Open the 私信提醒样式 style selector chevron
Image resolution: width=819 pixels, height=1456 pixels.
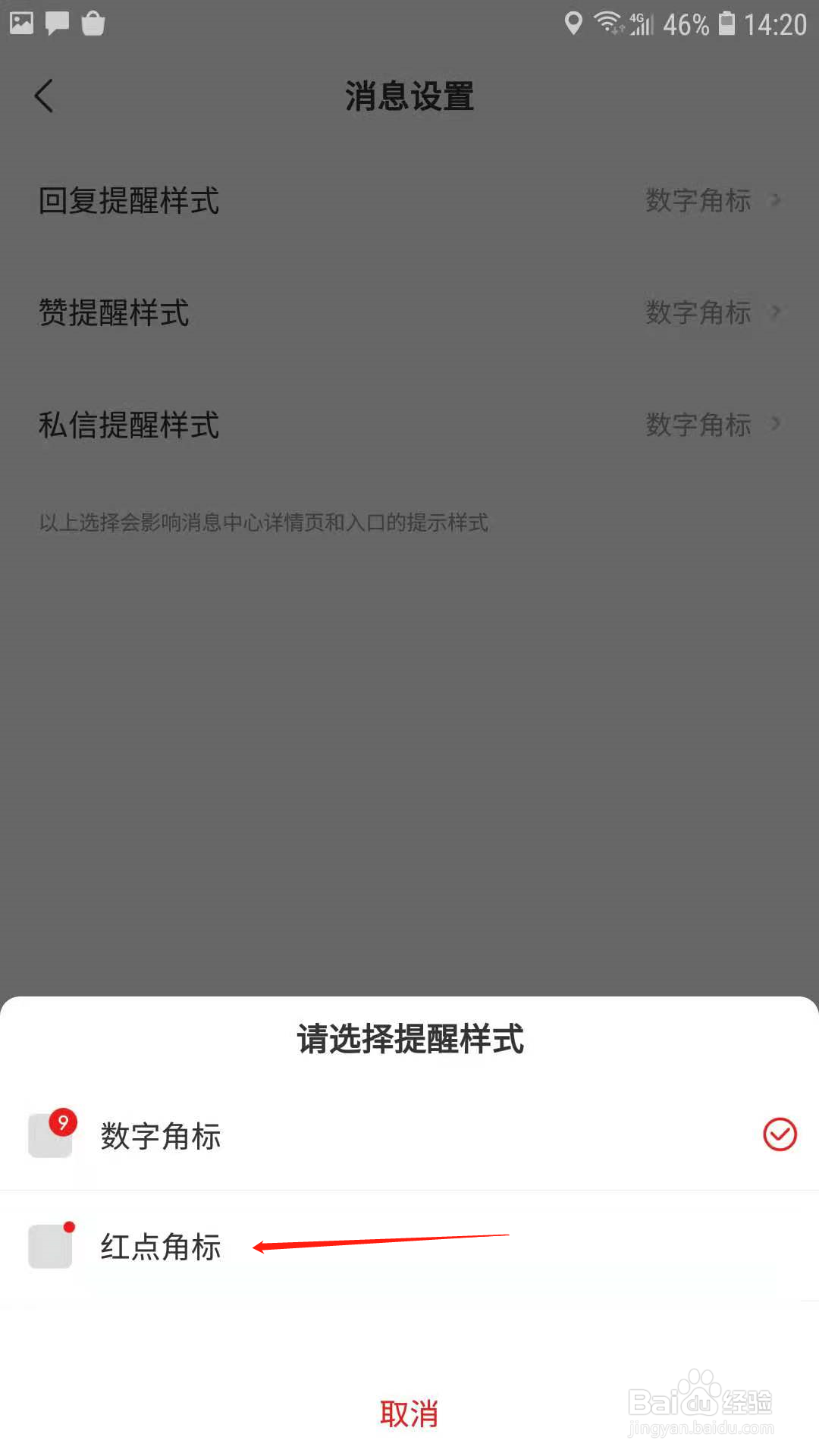click(x=775, y=425)
